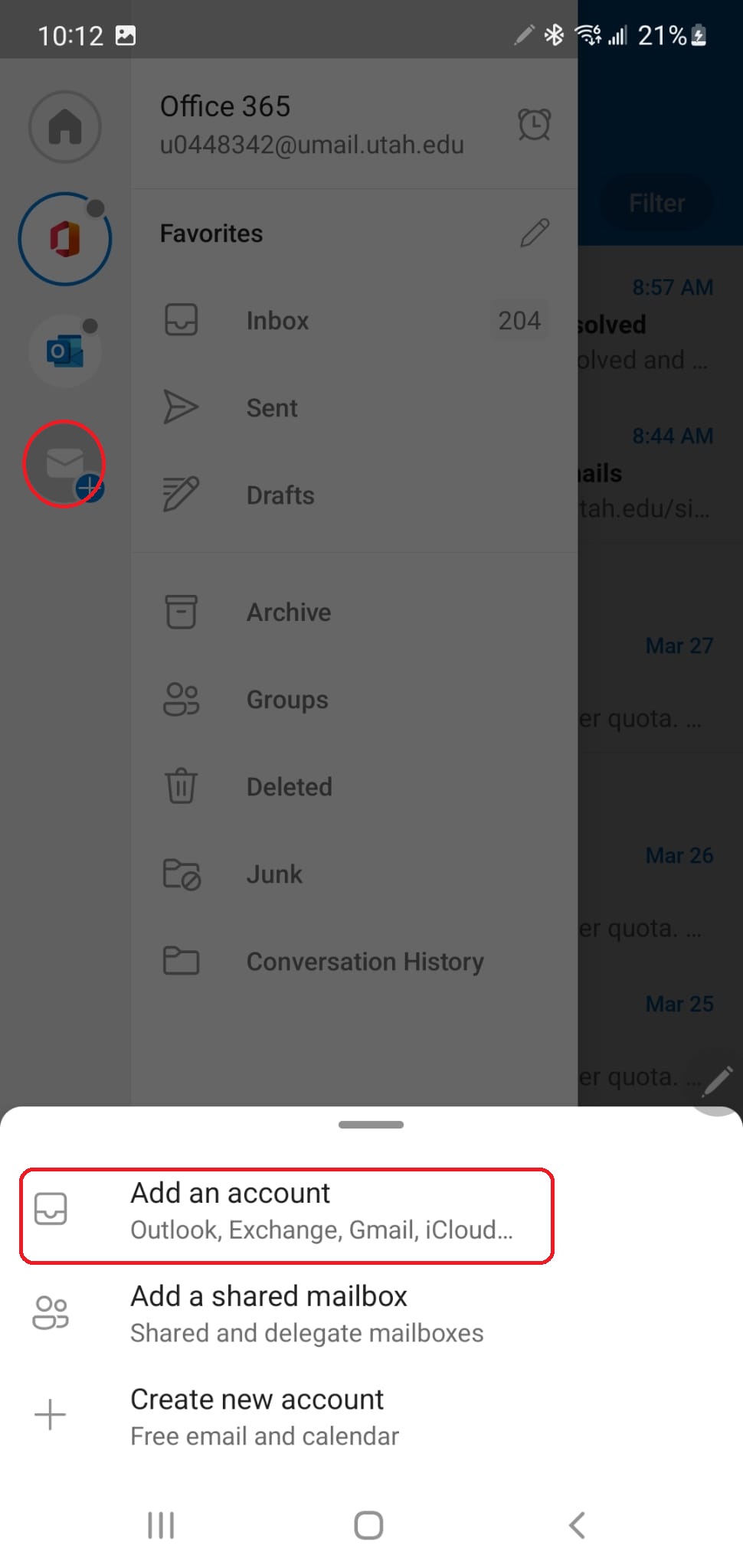Image resolution: width=743 pixels, height=1568 pixels.
Task: Open the Junk folder
Action: 354,874
